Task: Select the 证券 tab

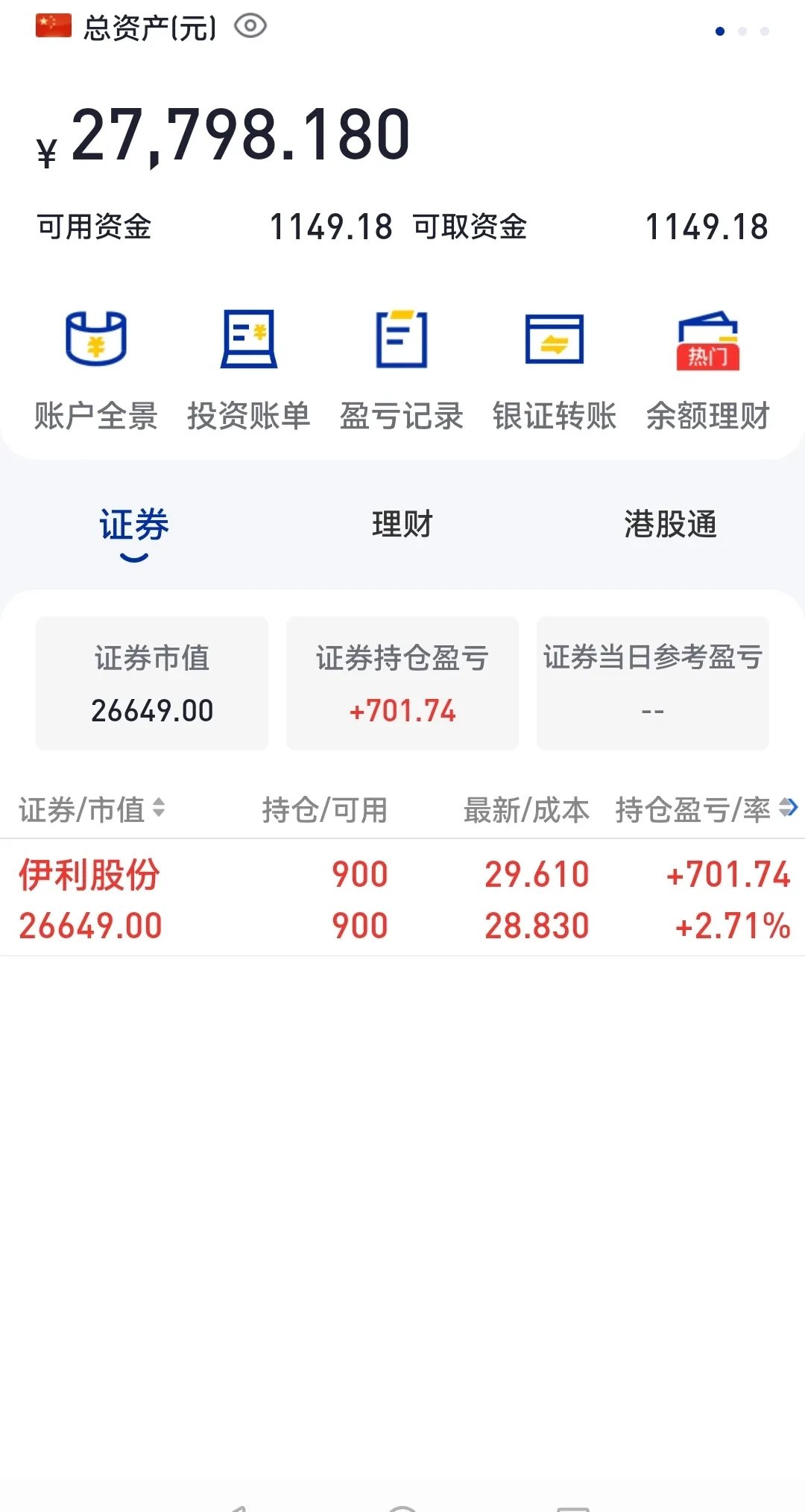Action: pyautogui.click(x=134, y=526)
